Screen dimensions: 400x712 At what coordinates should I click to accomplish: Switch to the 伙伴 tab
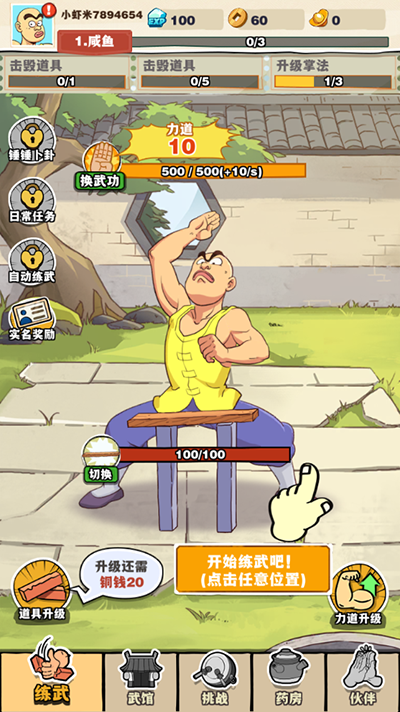point(363,681)
